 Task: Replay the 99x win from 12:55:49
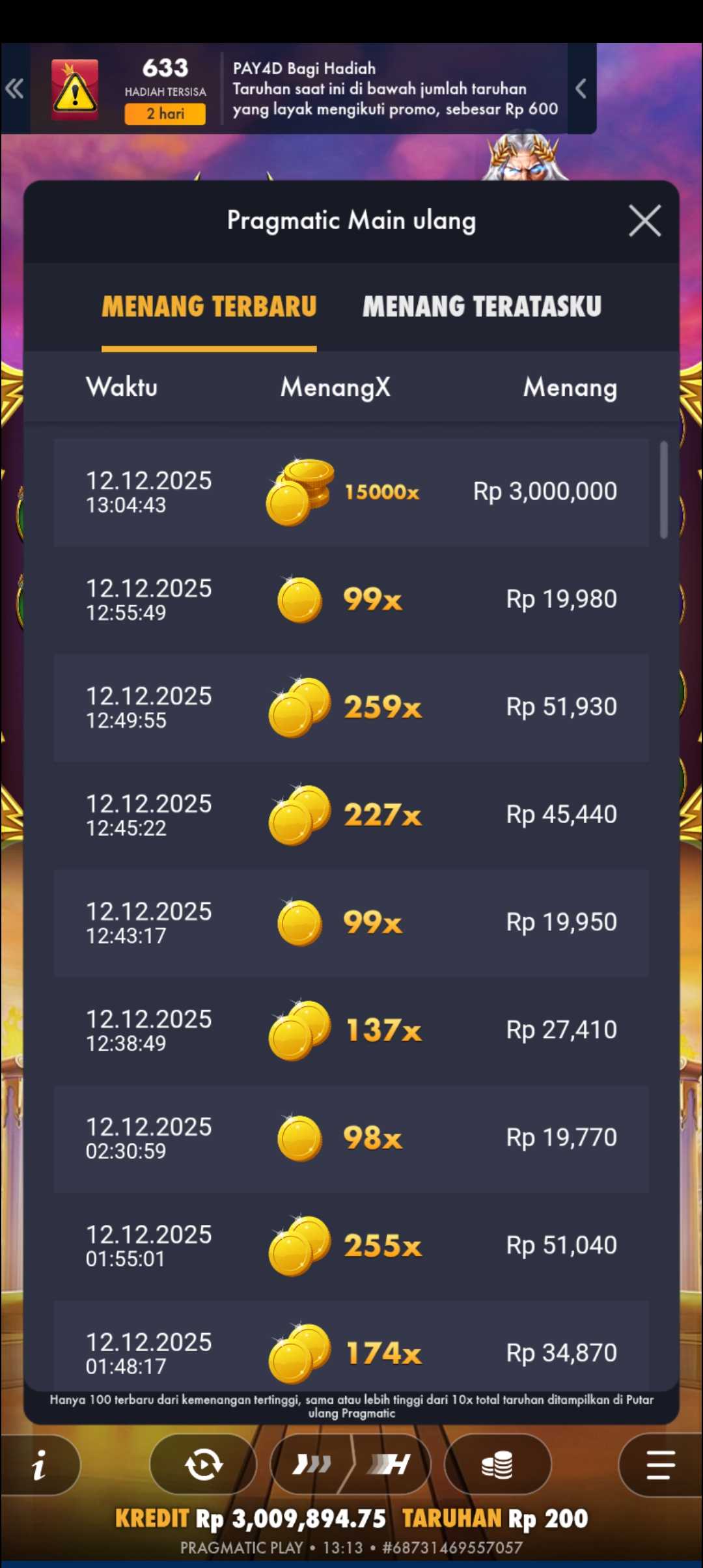(351, 600)
